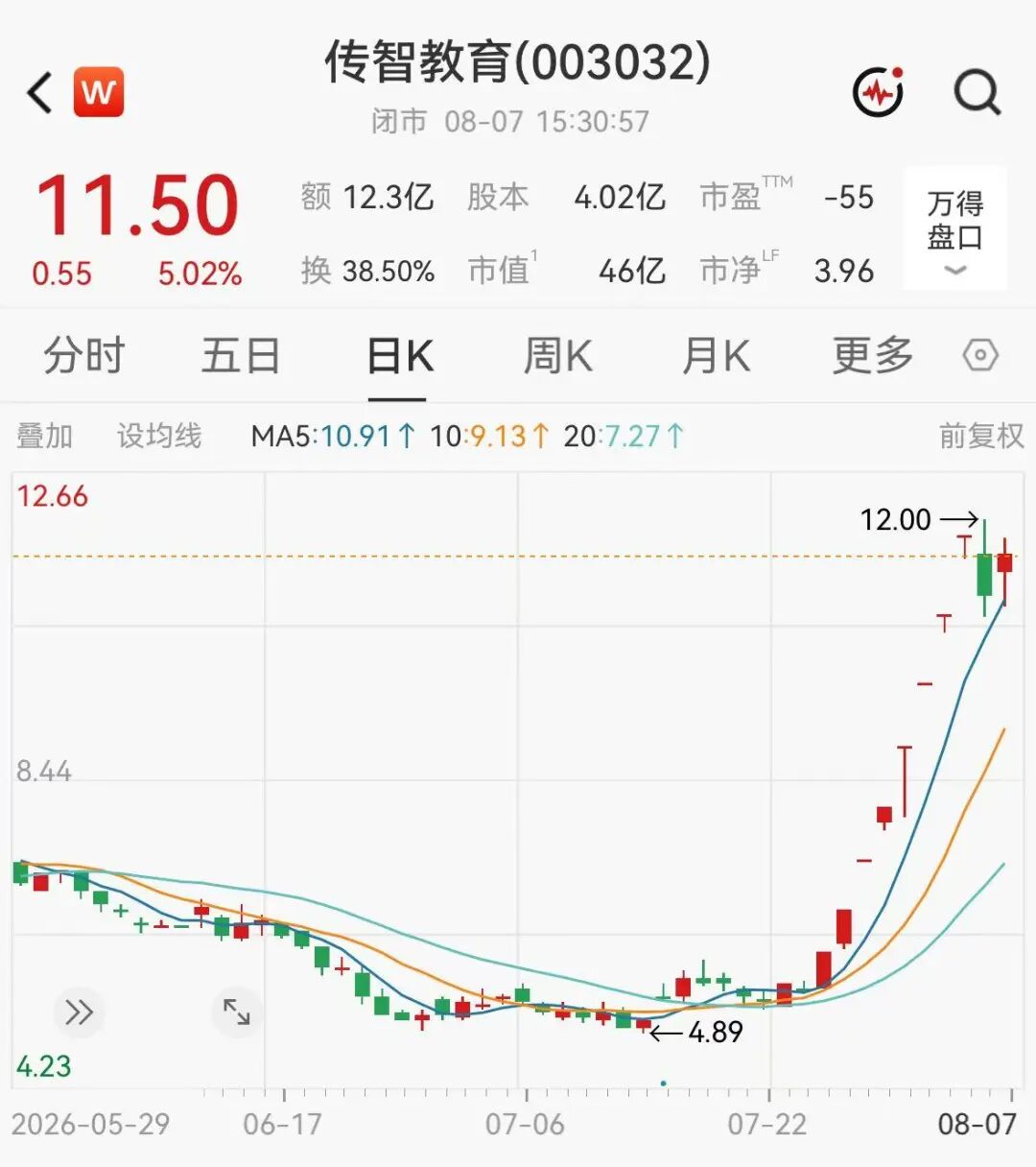Screen dimensions: 1036x1167
Task: Switch to the 五日 tab
Action: click(241, 356)
